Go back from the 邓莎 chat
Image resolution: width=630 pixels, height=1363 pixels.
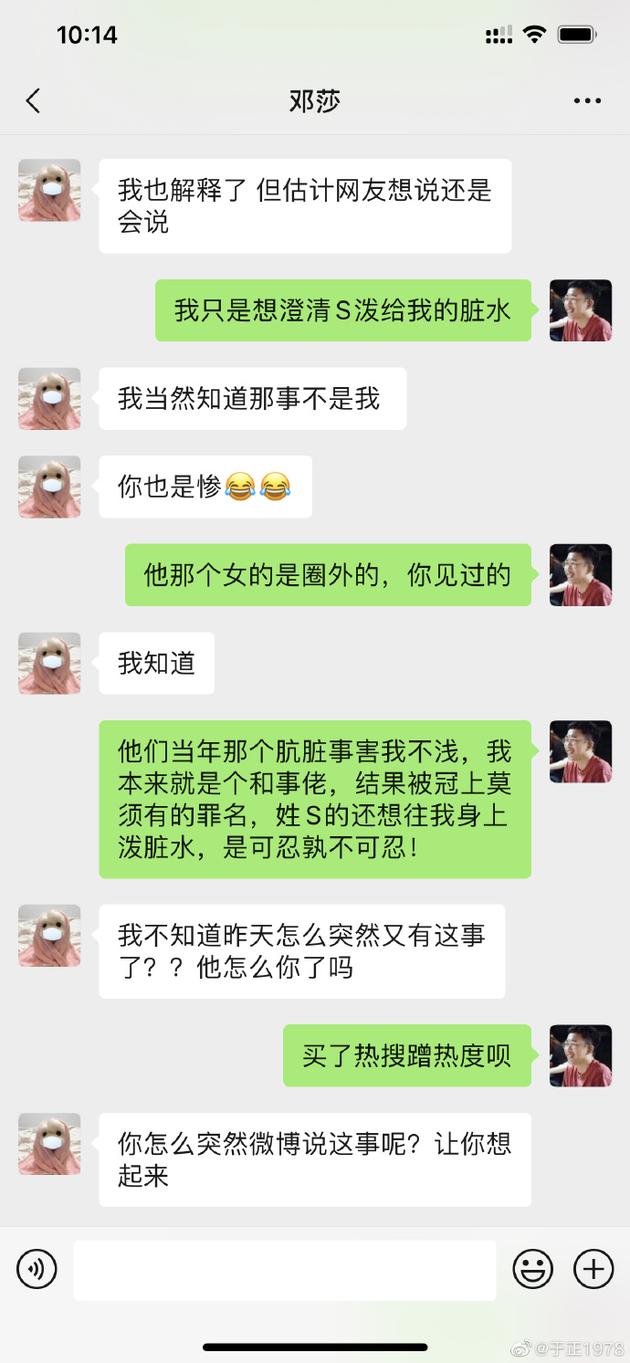click(x=33, y=101)
